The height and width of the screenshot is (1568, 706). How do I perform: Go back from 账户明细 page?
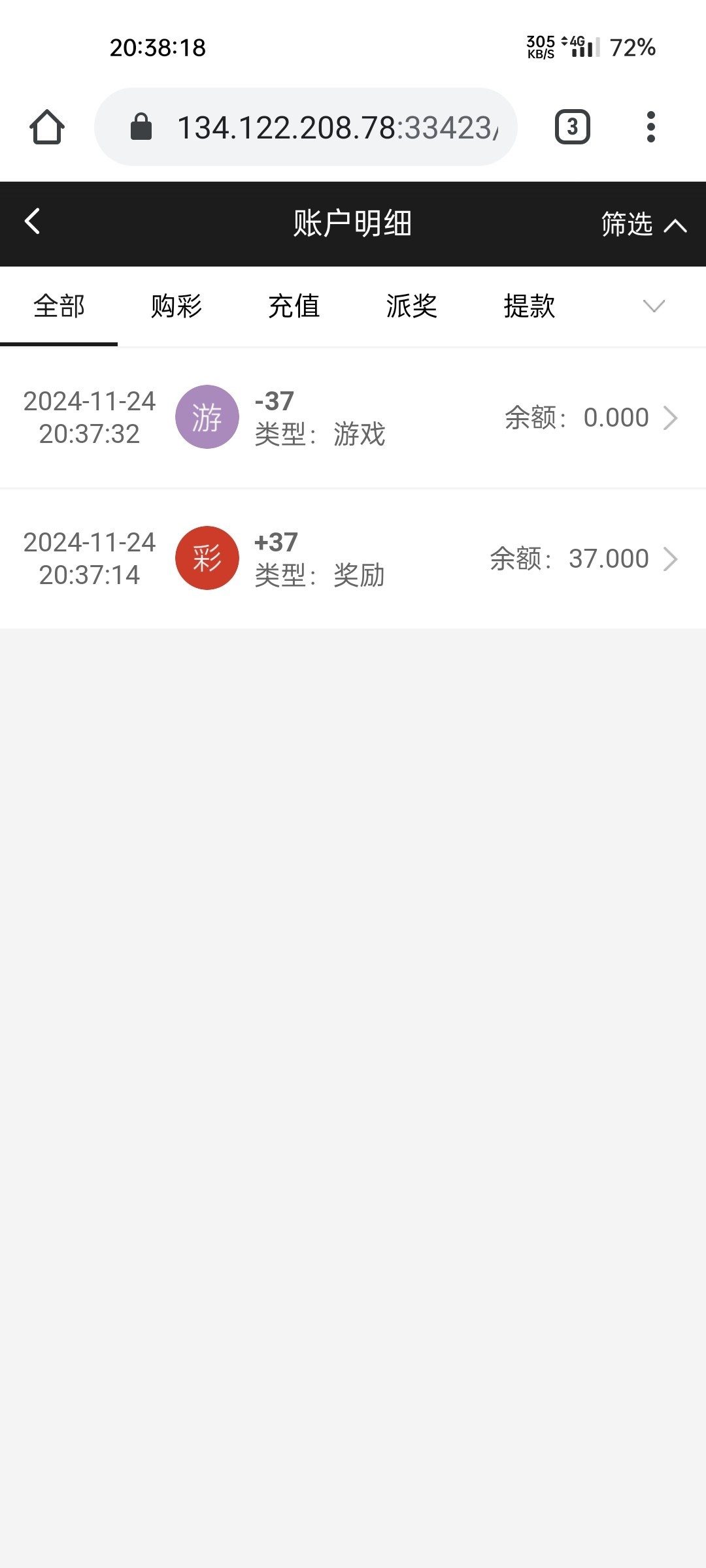point(33,222)
